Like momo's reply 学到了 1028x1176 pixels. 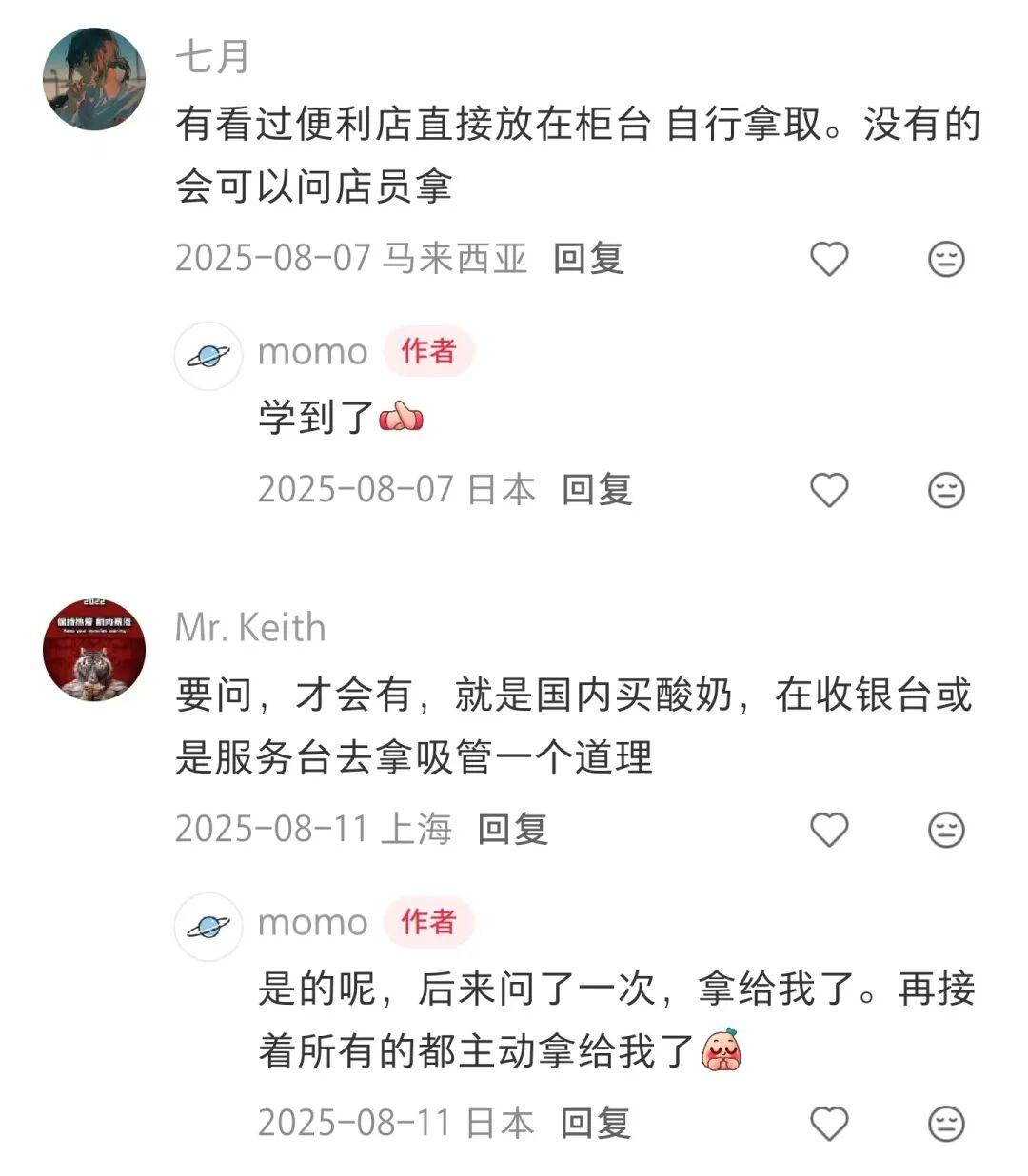click(828, 490)
